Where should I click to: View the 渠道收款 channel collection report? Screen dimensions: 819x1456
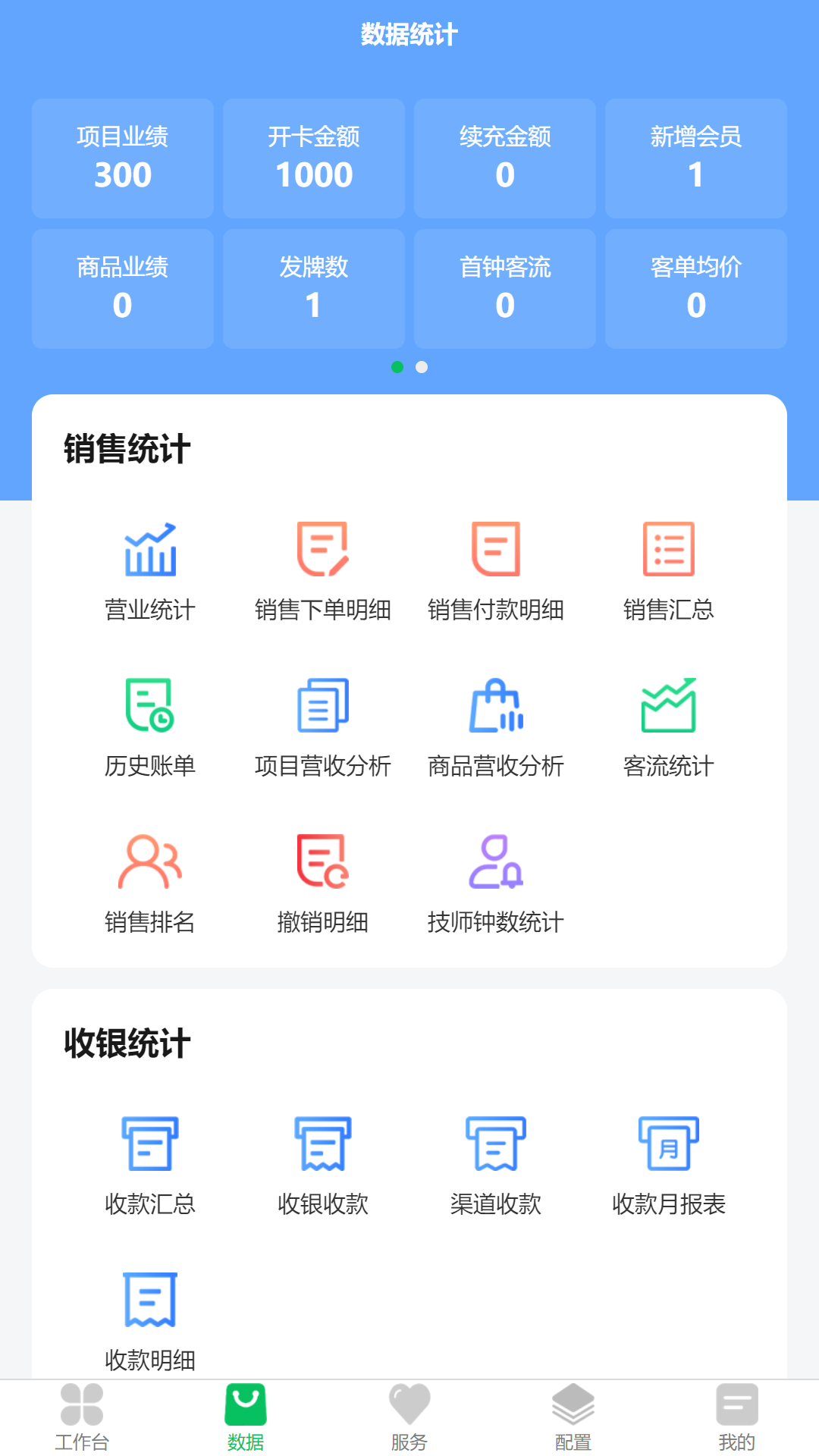coord(496,1168)
